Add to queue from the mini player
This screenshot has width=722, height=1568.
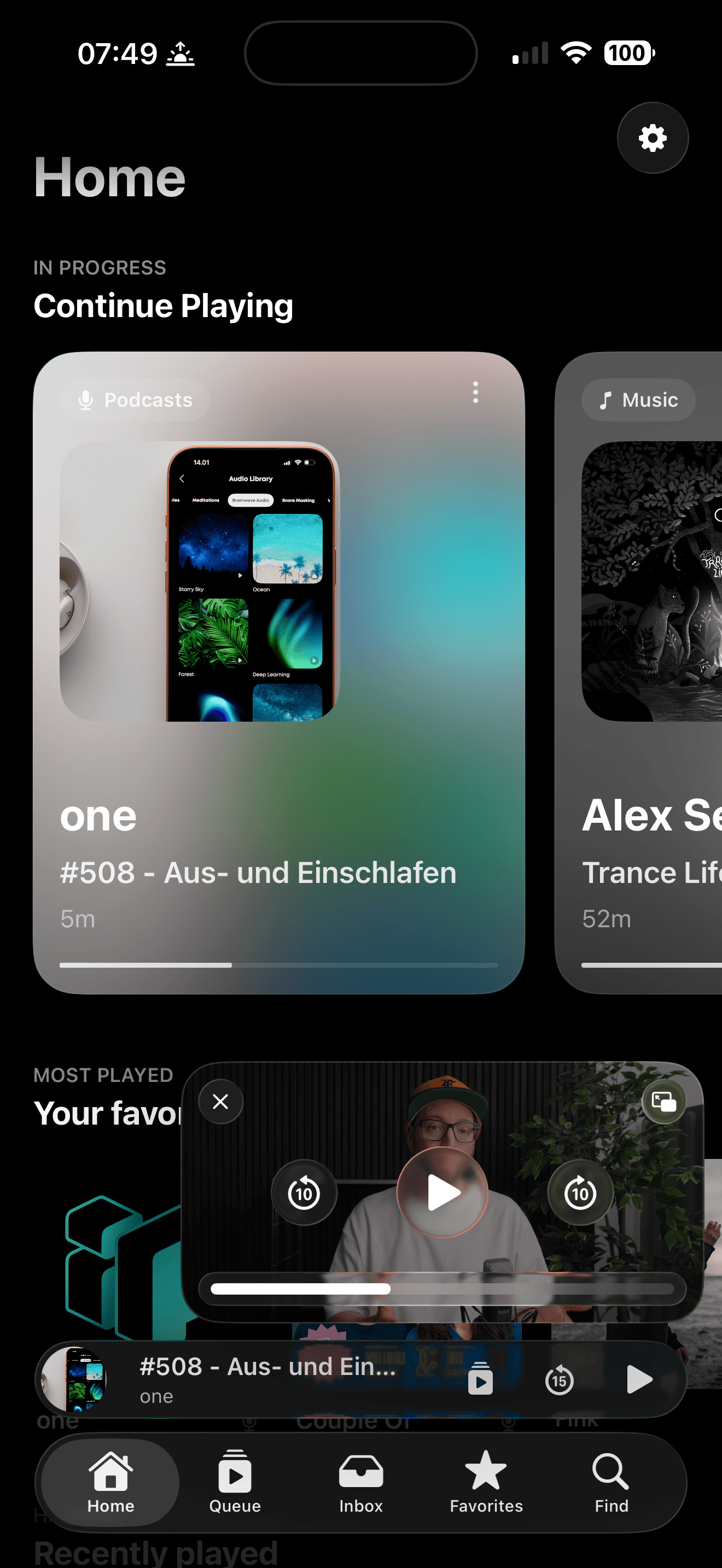click(480, 1379)
